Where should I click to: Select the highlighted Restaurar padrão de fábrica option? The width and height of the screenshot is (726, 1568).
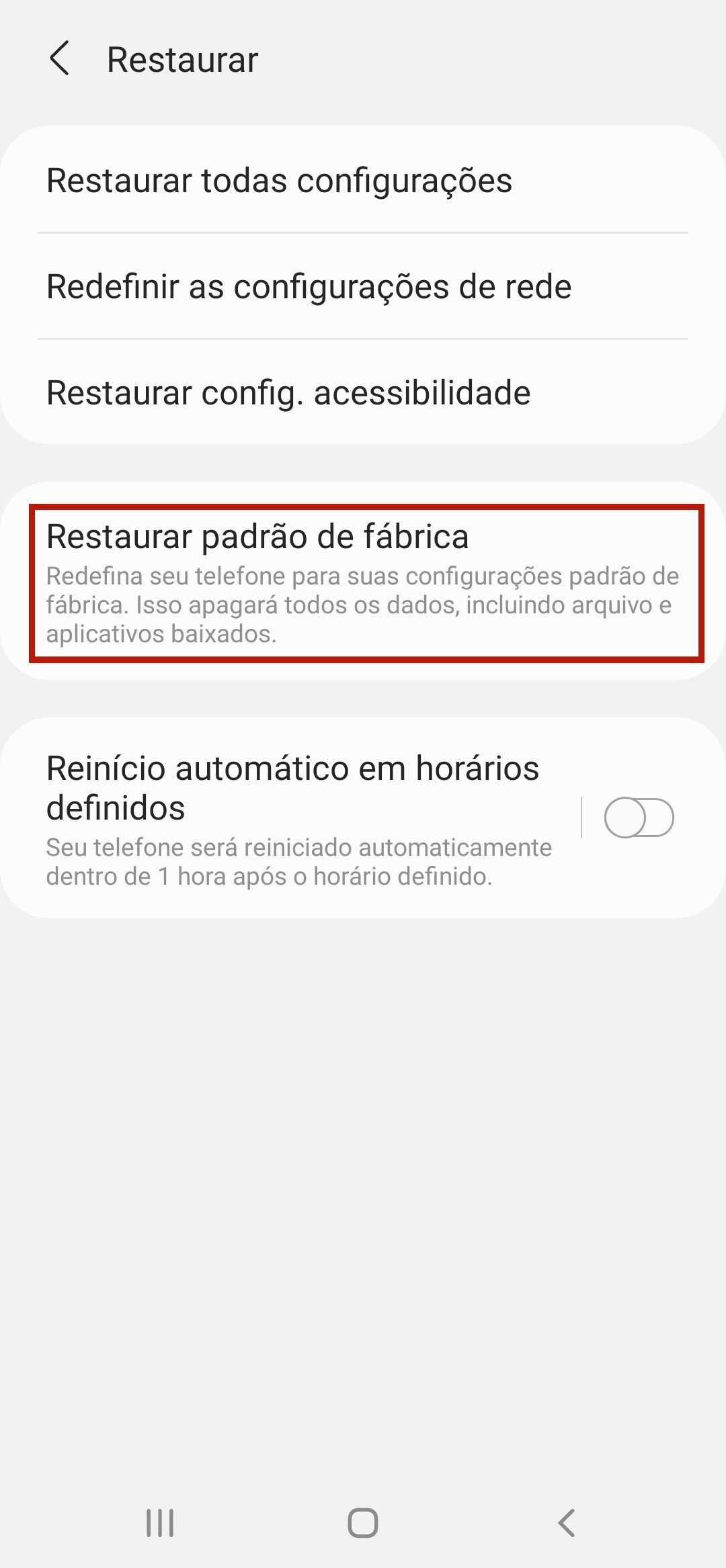(363, 581)
